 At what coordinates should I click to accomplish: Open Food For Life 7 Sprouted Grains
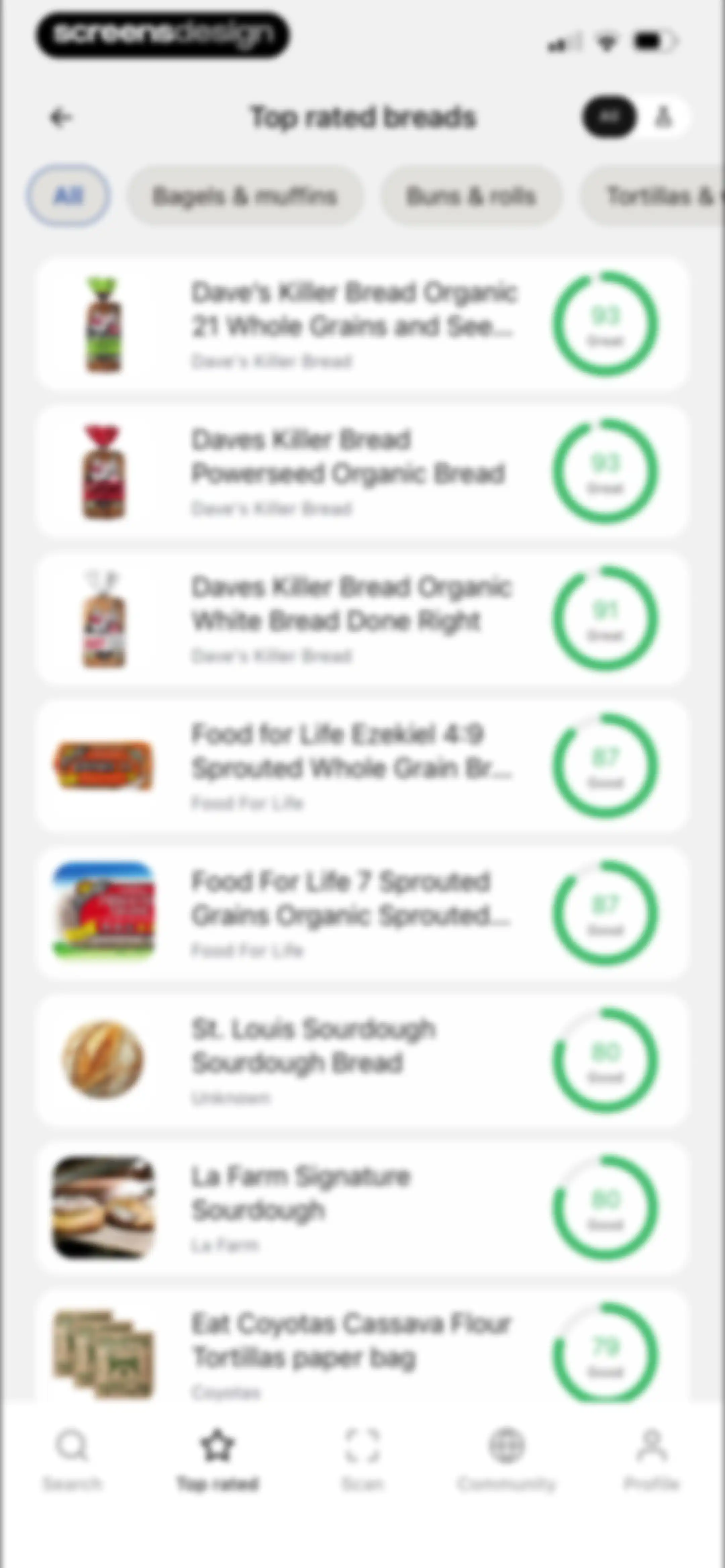pos(361,913)
